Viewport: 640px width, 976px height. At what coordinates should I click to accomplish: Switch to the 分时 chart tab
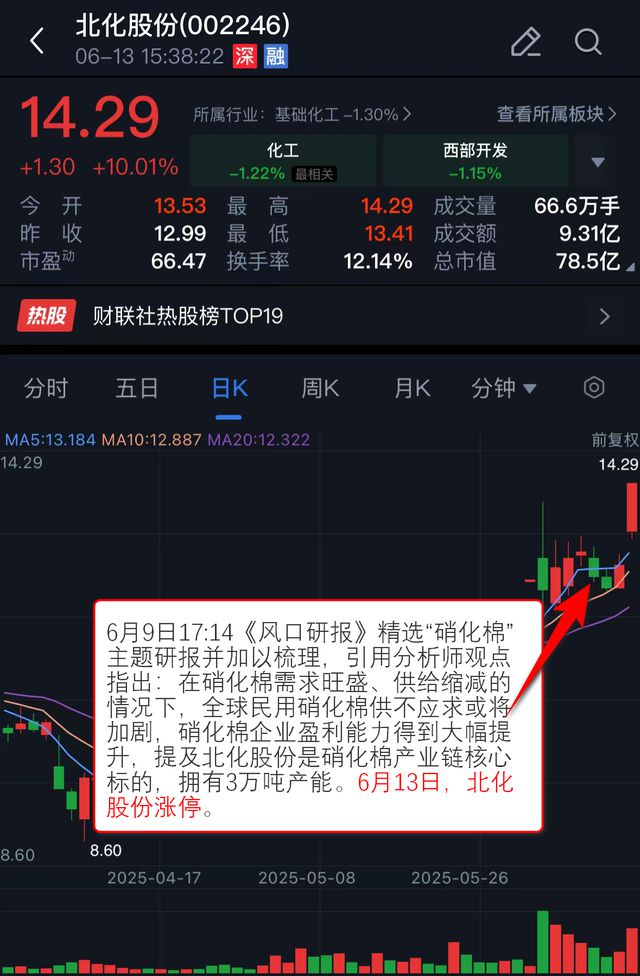click(46, 388)
